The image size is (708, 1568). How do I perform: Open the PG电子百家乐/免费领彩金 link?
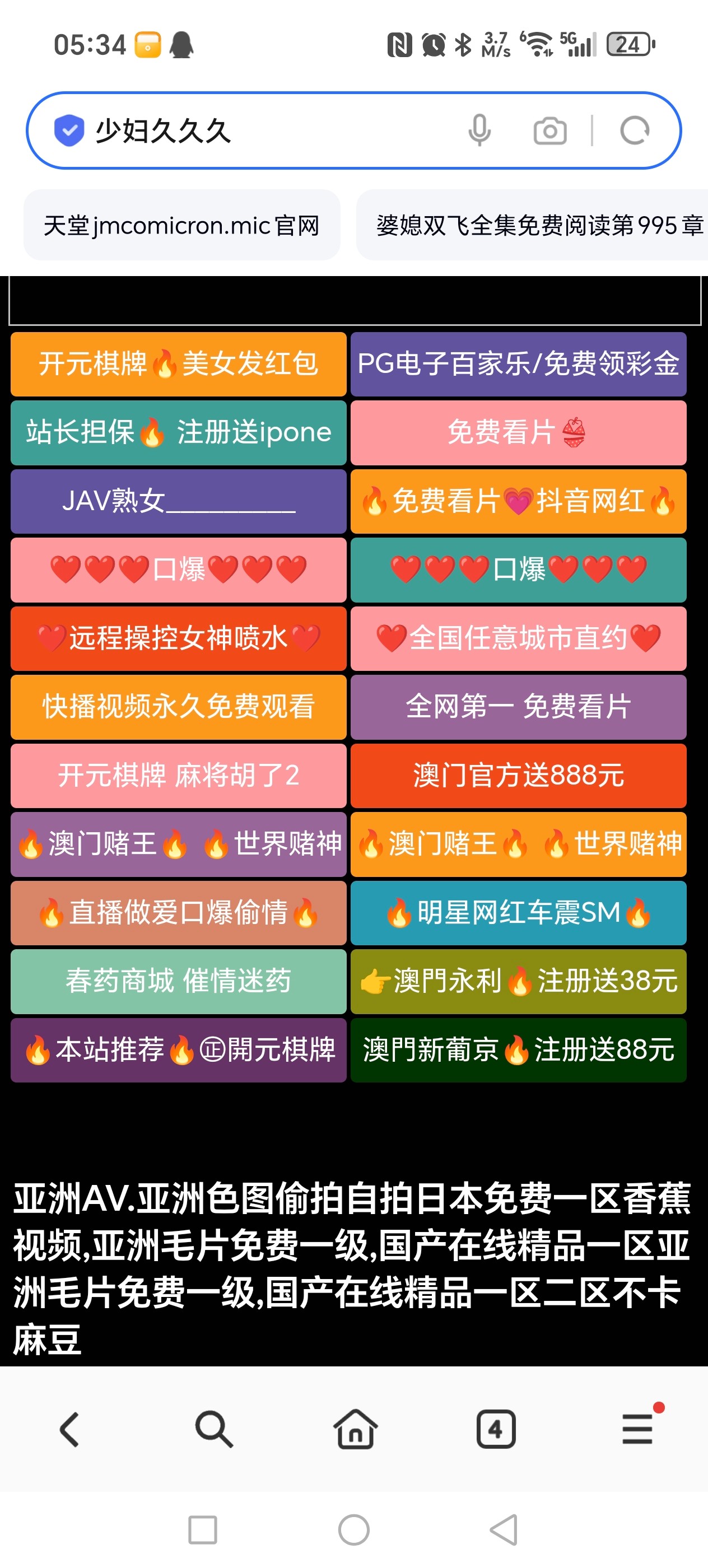(x=518, y=364)
